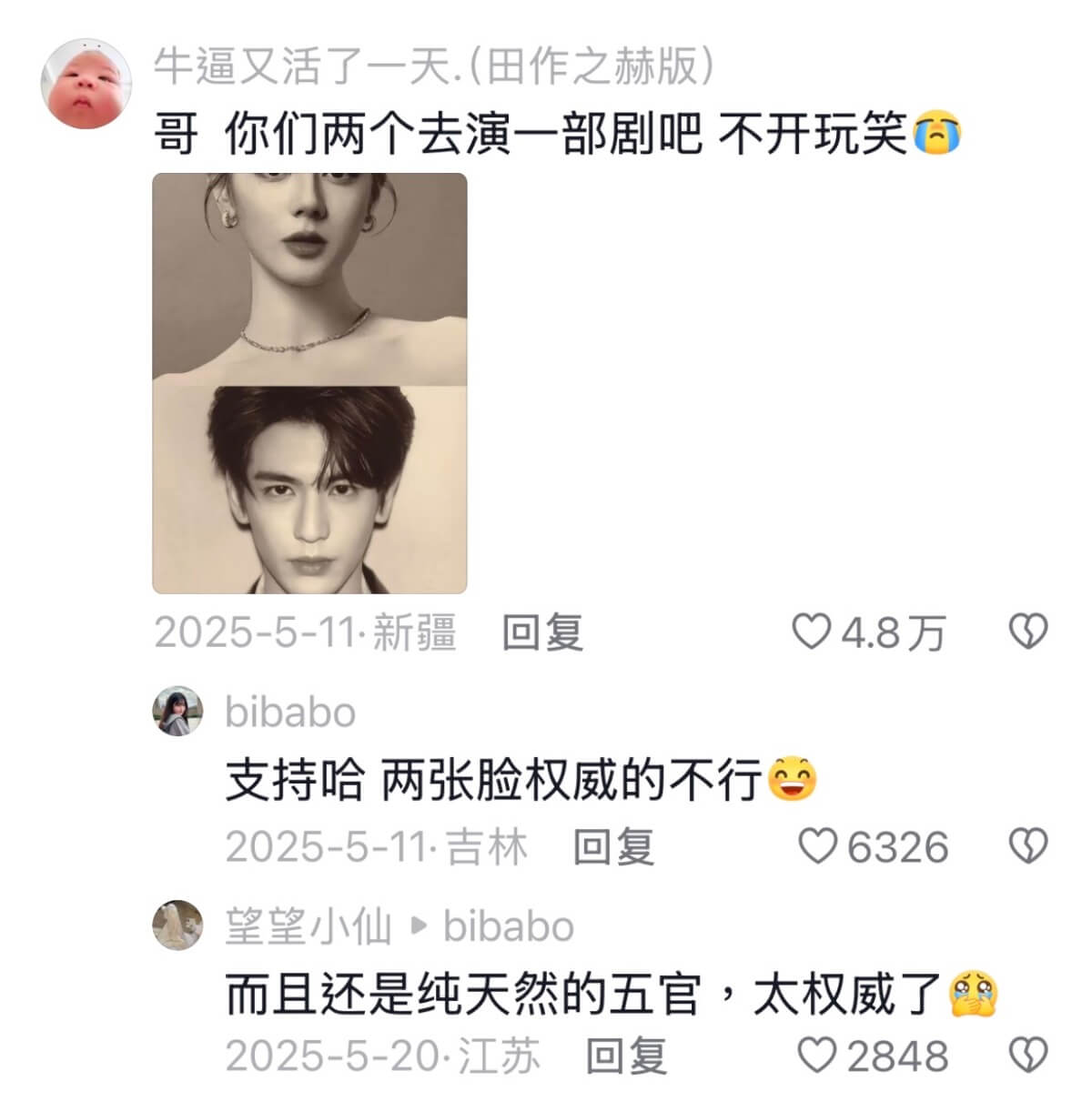The height and width of the screenshot is (1102, 1092).
Task: Reply to bibabo's comment from 吉林
Action: (x=613, y=847)
